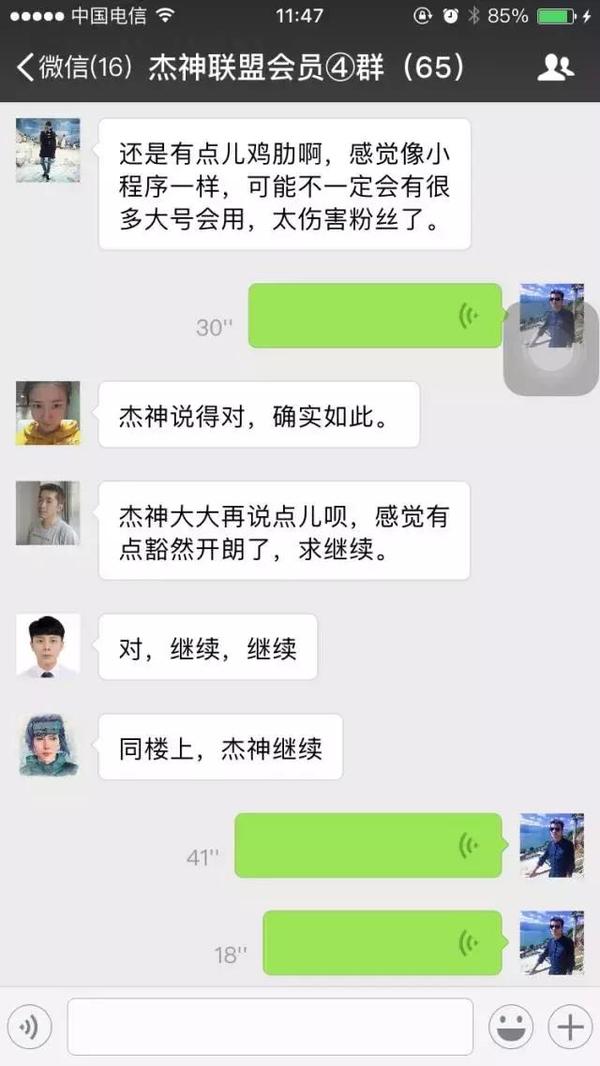Open the emoji sticker panel
This screenshot has width=600, height=1066.
click(510, 1026)
